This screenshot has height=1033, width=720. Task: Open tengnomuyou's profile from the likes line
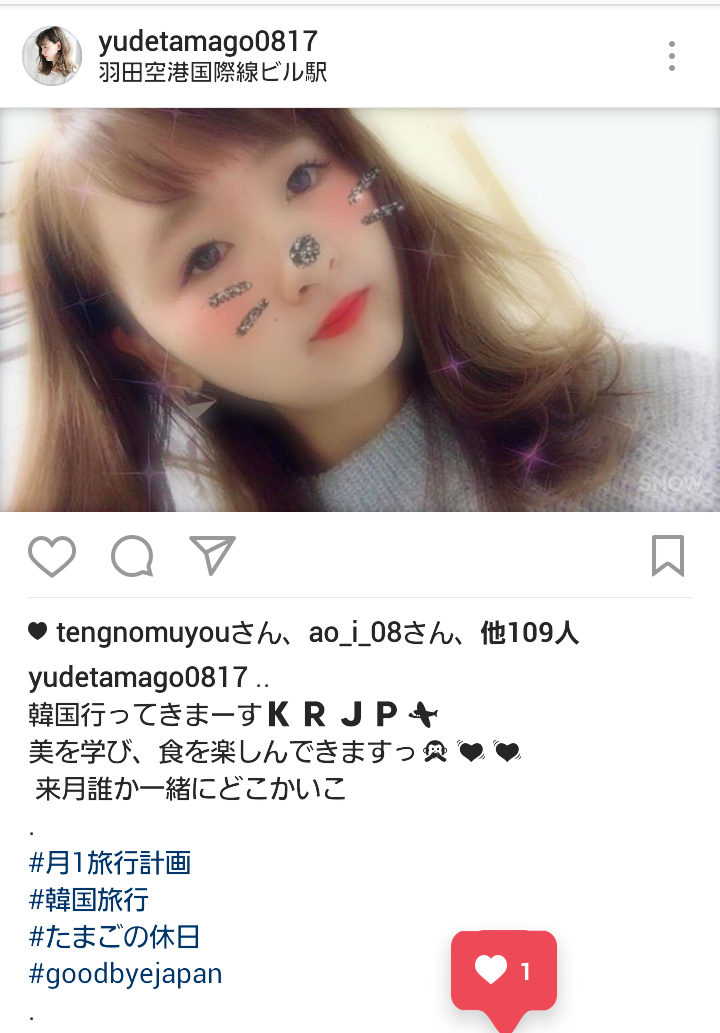coord(144,632)
